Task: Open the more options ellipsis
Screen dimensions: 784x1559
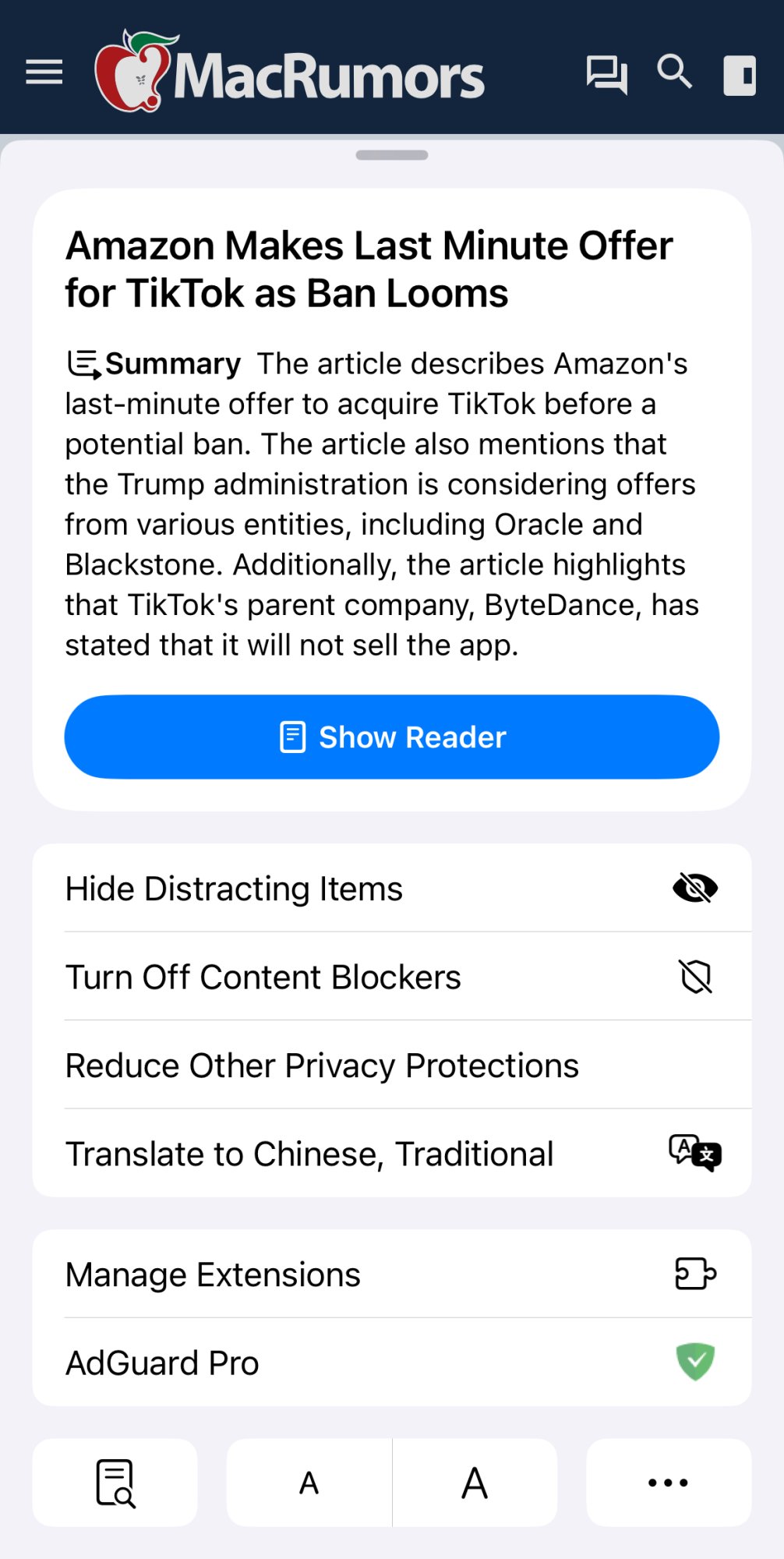Action: 668,1483
